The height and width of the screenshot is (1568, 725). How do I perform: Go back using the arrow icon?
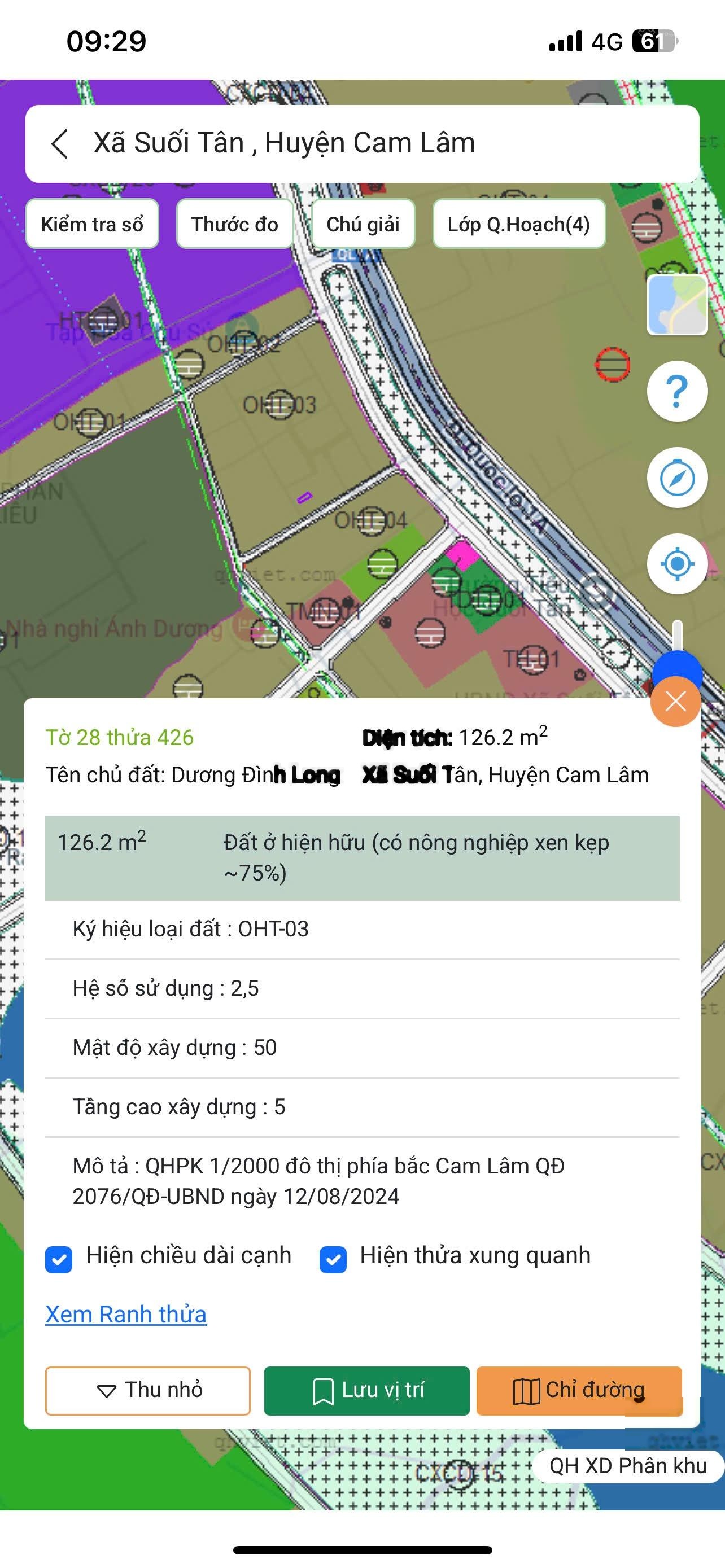tap(60, 144)
